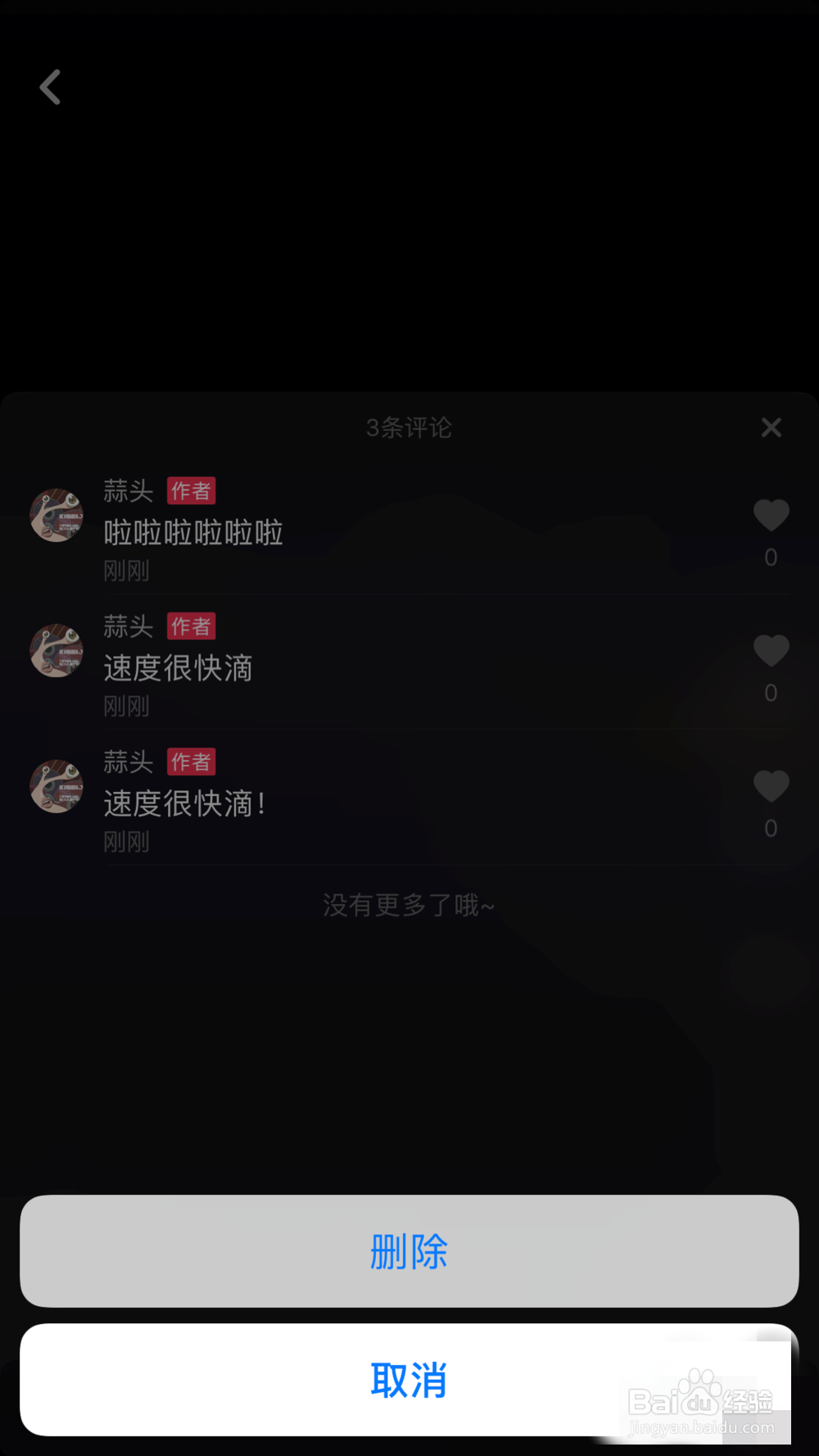Like the comment 速度很快滴！ with the heart
Screen dimensions: 819x1456
click(x=771, y=787)
